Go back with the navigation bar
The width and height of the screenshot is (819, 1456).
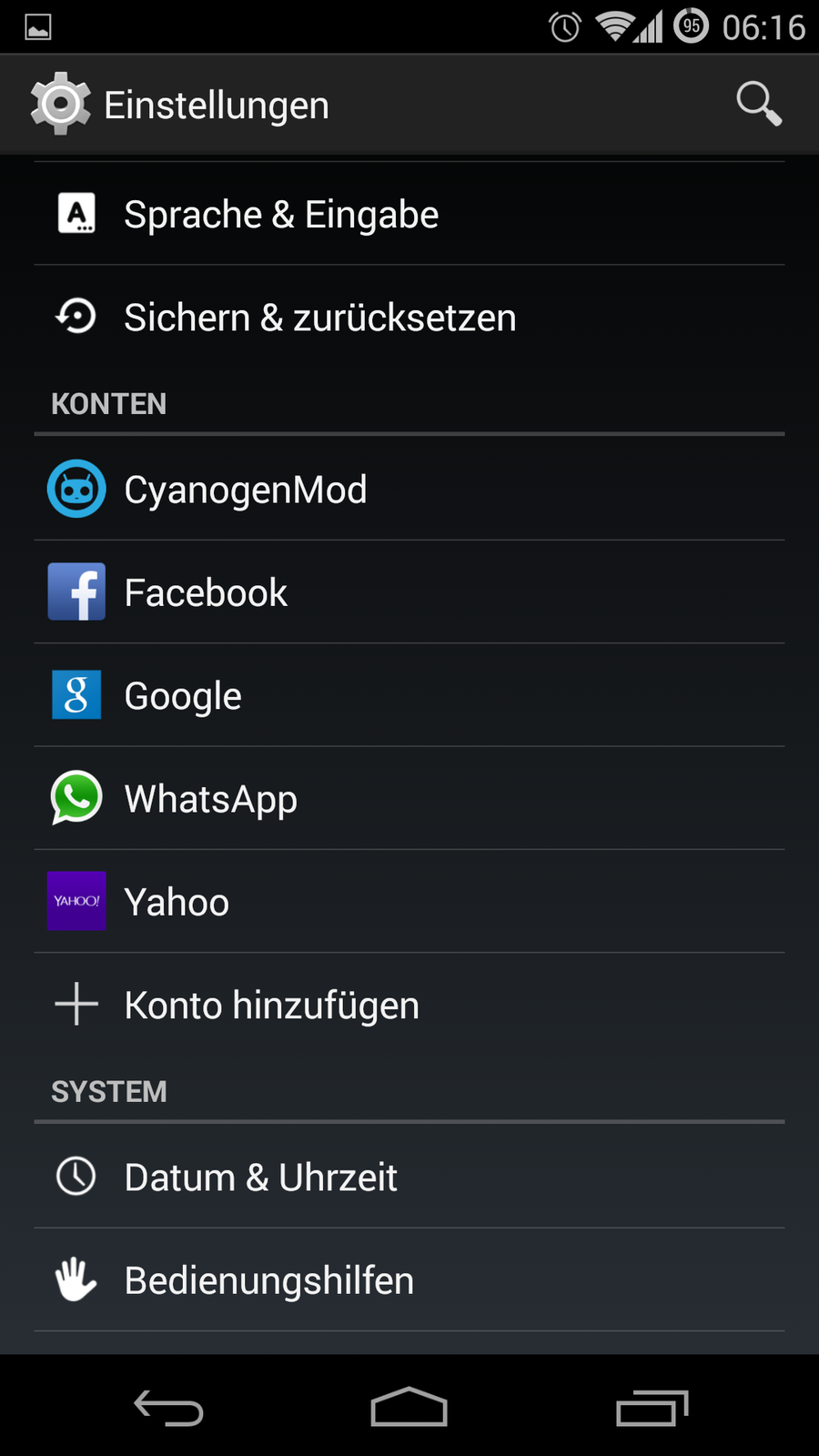[x=168, y=1408]
